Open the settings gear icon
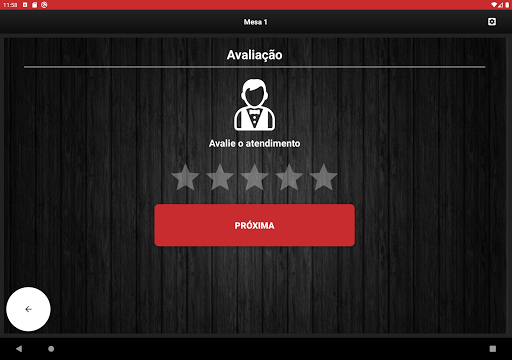The height and width of the screenshot is (360, 512). (492, 22)
